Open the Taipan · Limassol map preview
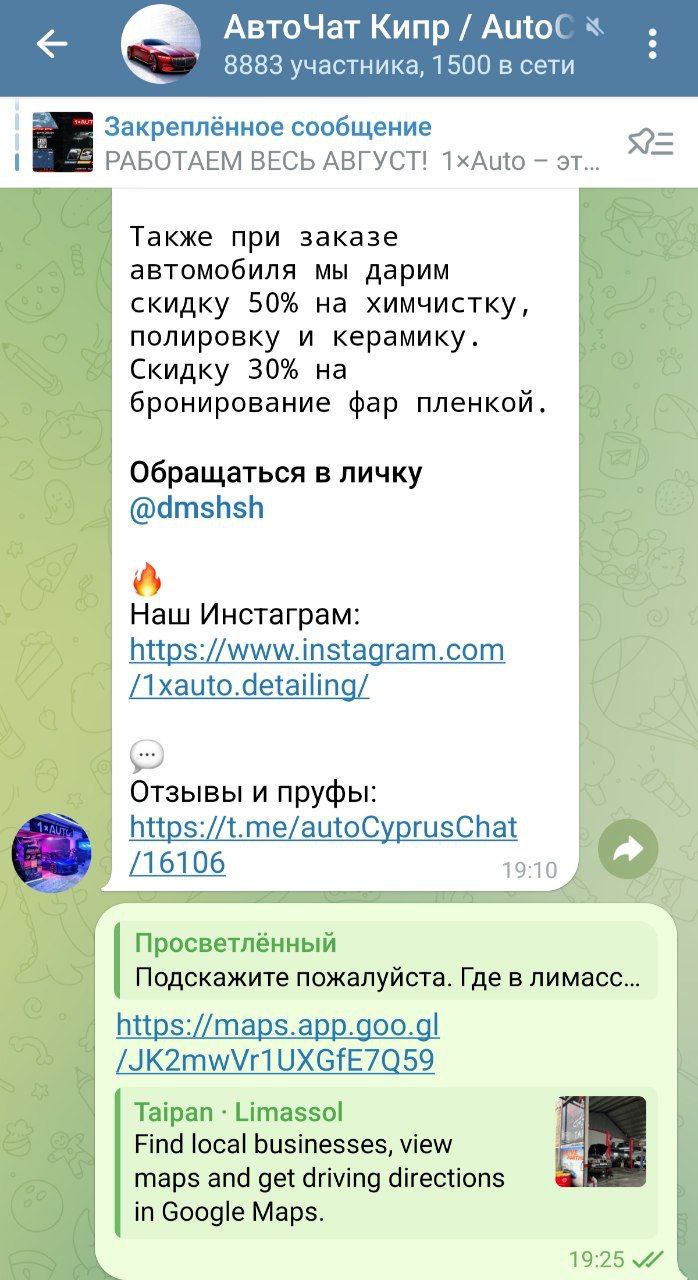 [386, 1163]
